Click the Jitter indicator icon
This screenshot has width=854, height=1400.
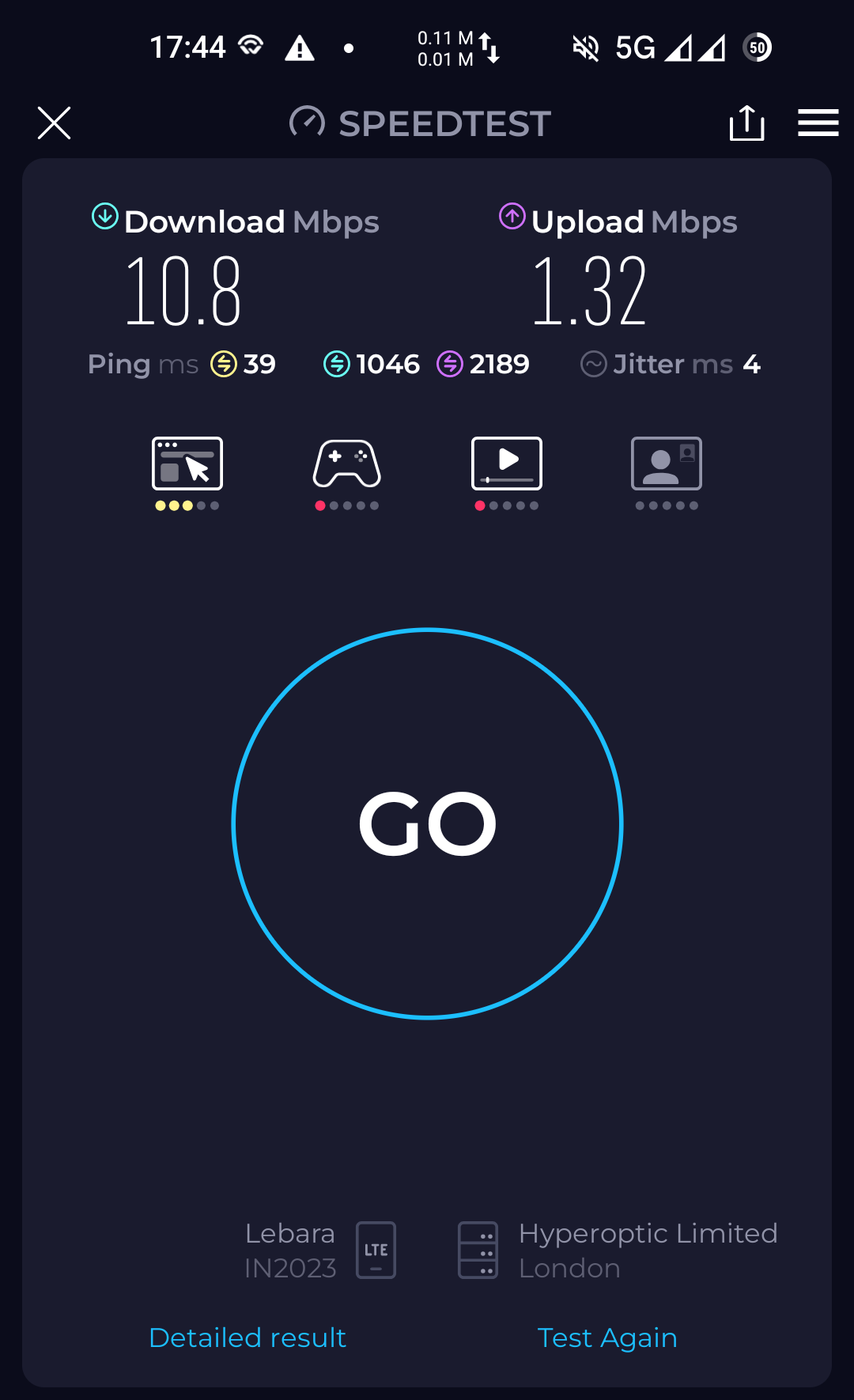click(595, 364)
